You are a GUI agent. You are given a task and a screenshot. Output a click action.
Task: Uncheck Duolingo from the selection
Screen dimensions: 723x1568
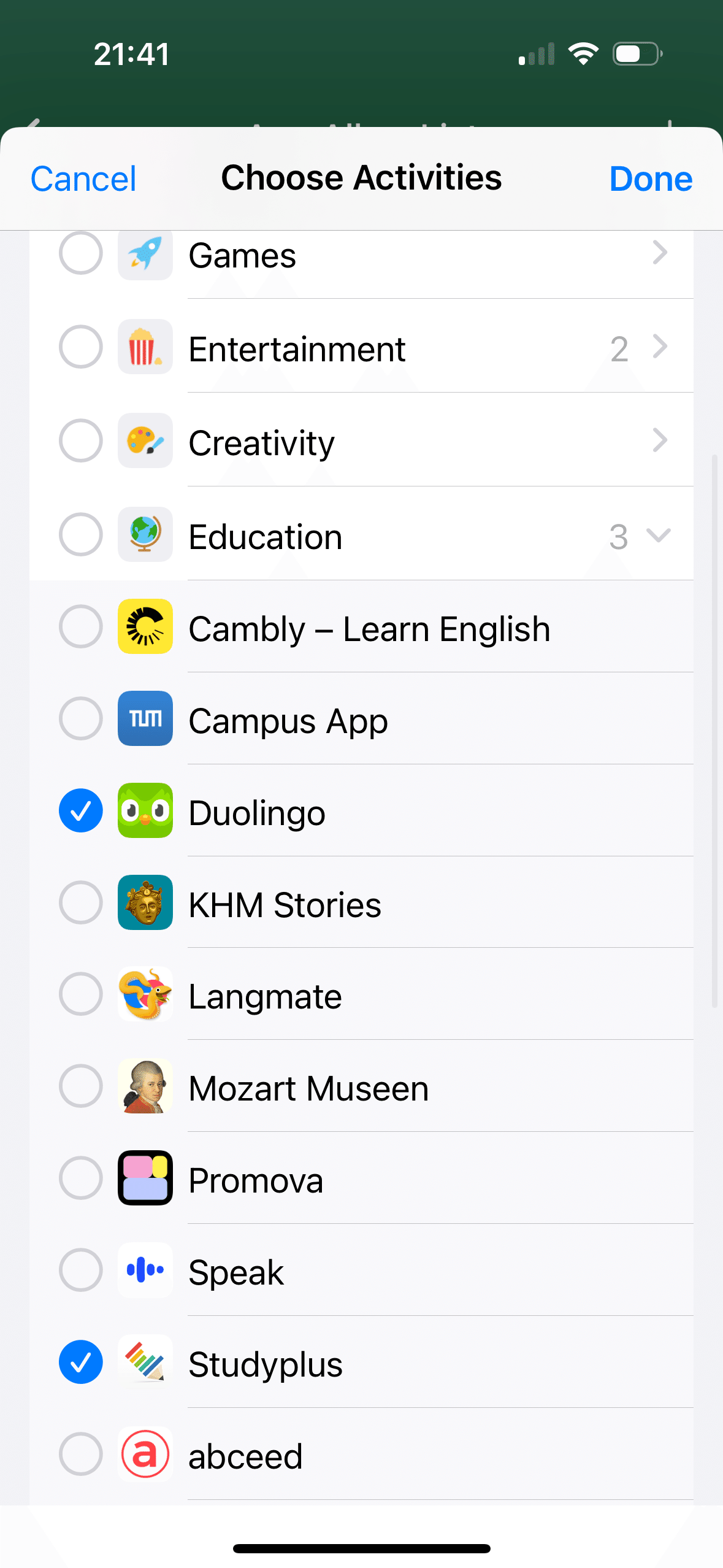[80, 811]
